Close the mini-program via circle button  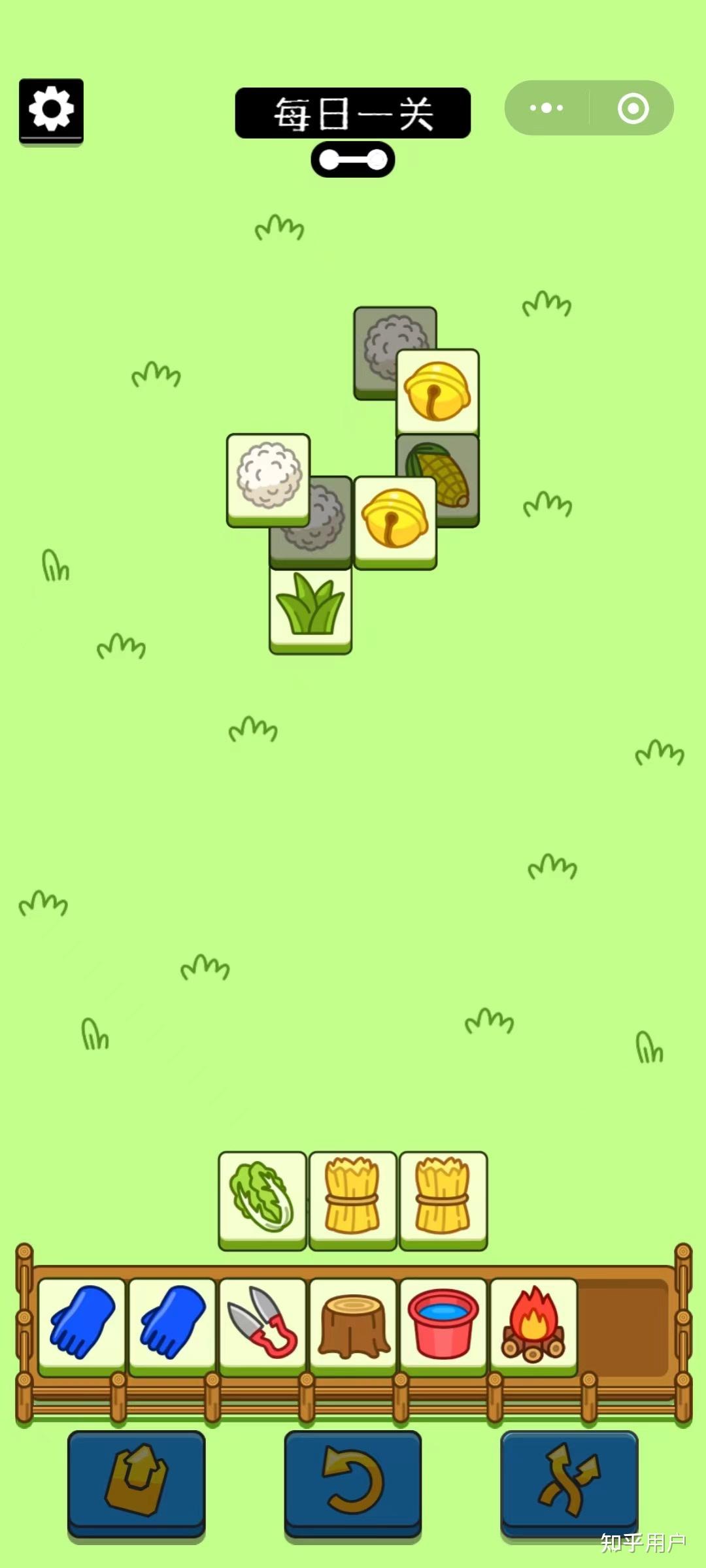(633, 108)
